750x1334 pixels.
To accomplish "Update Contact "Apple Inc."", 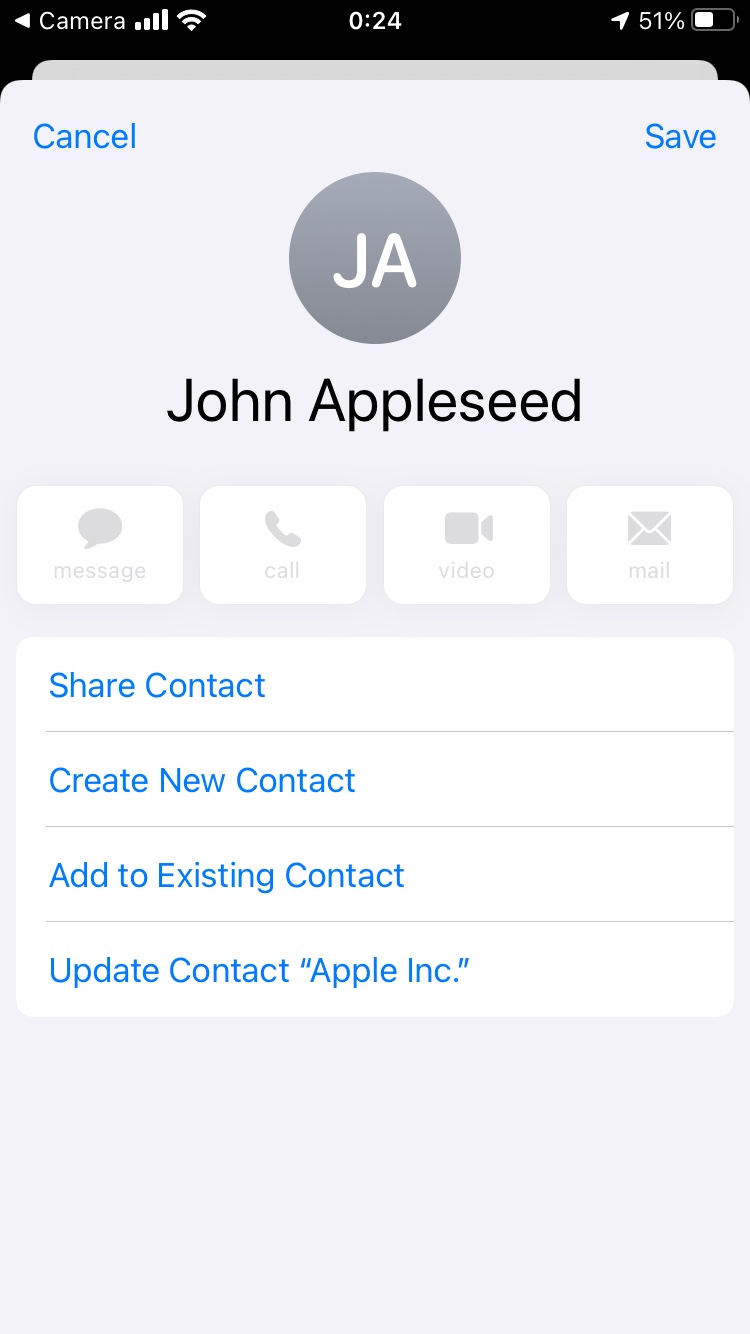I will pos(259,971).
